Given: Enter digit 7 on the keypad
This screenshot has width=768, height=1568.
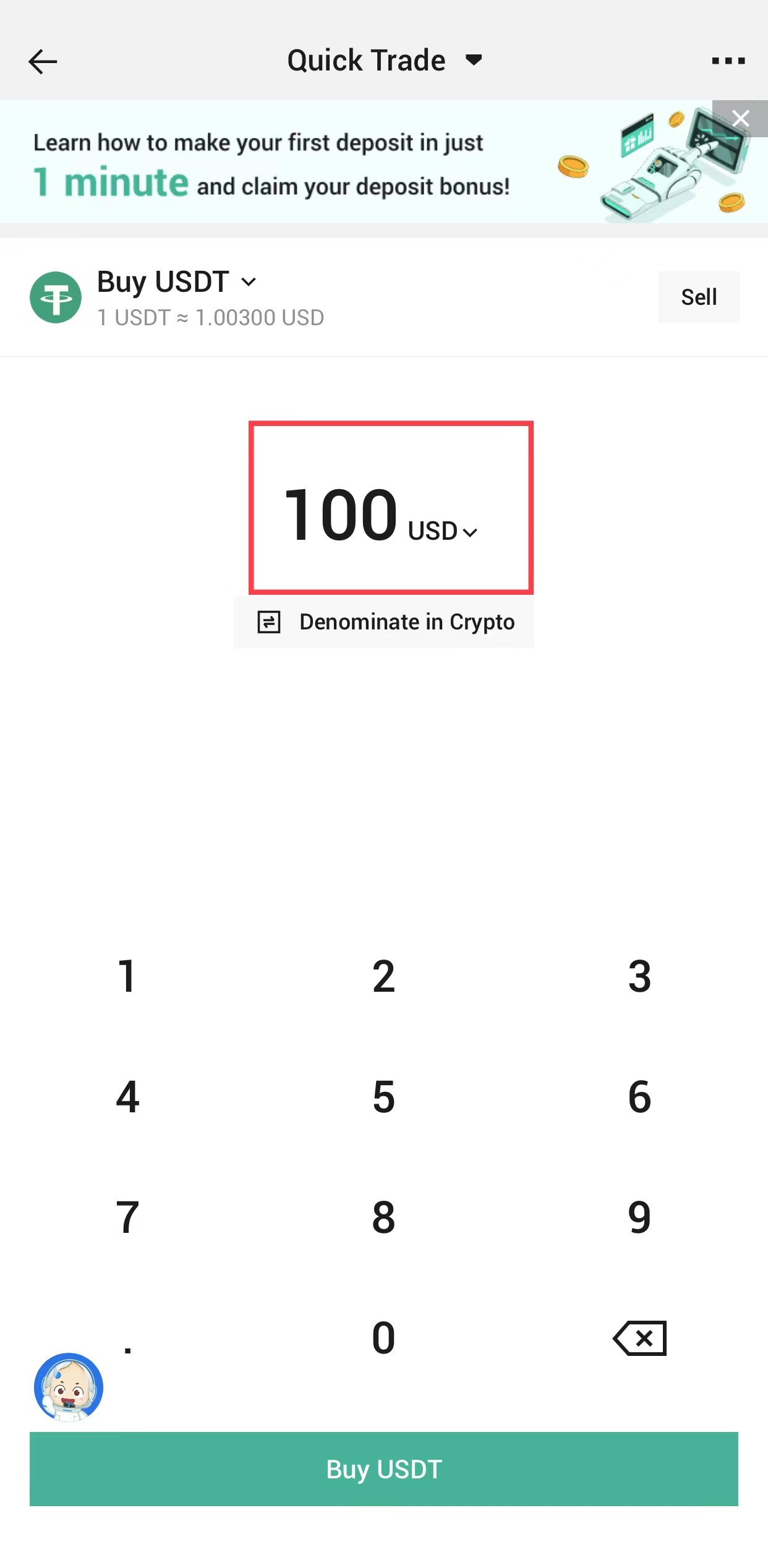Looking at the screenshot, I should point(127,1217).
